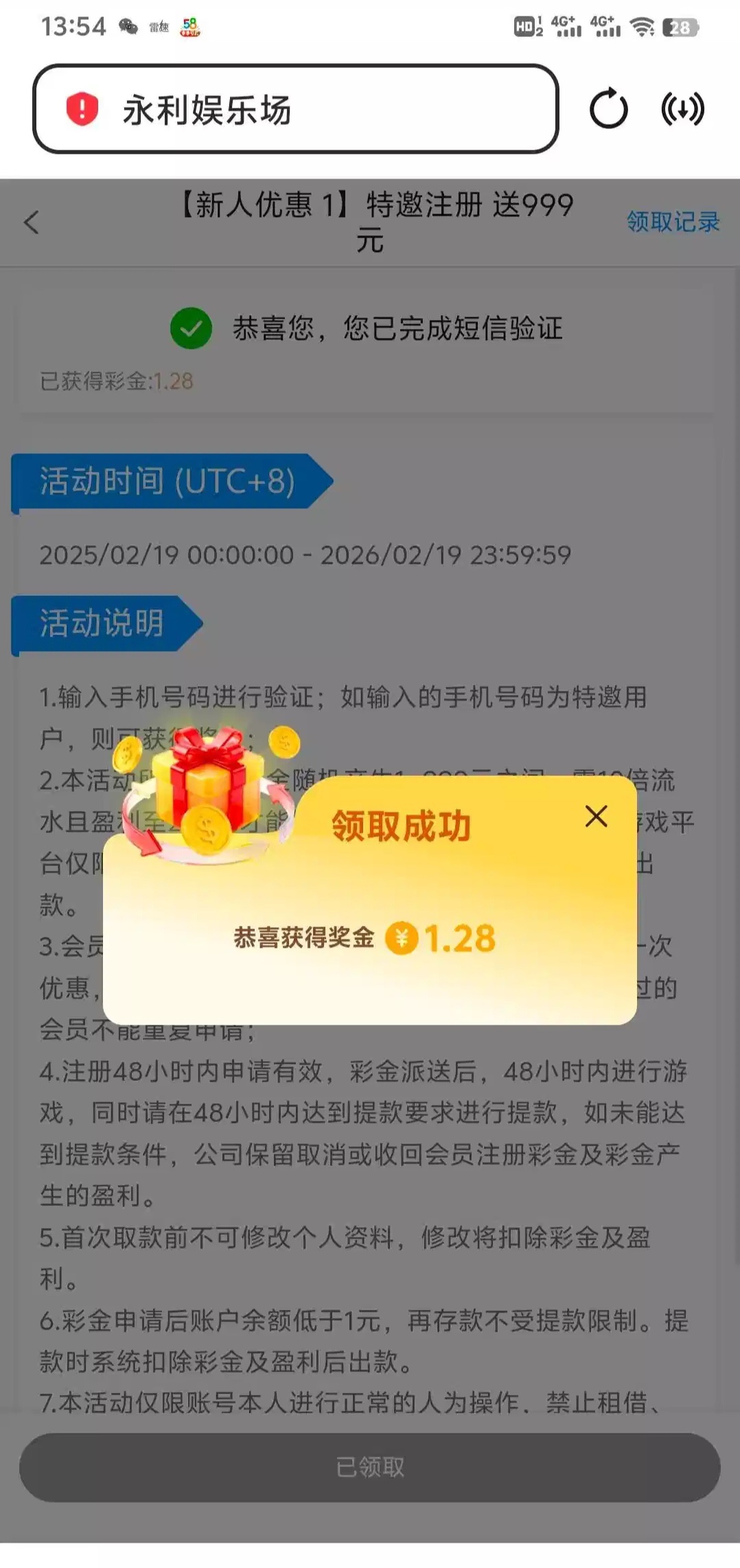The image size is (740, 1568).
Task: Close the 领取成功 reward popup
Action: [x=596, y=816]
